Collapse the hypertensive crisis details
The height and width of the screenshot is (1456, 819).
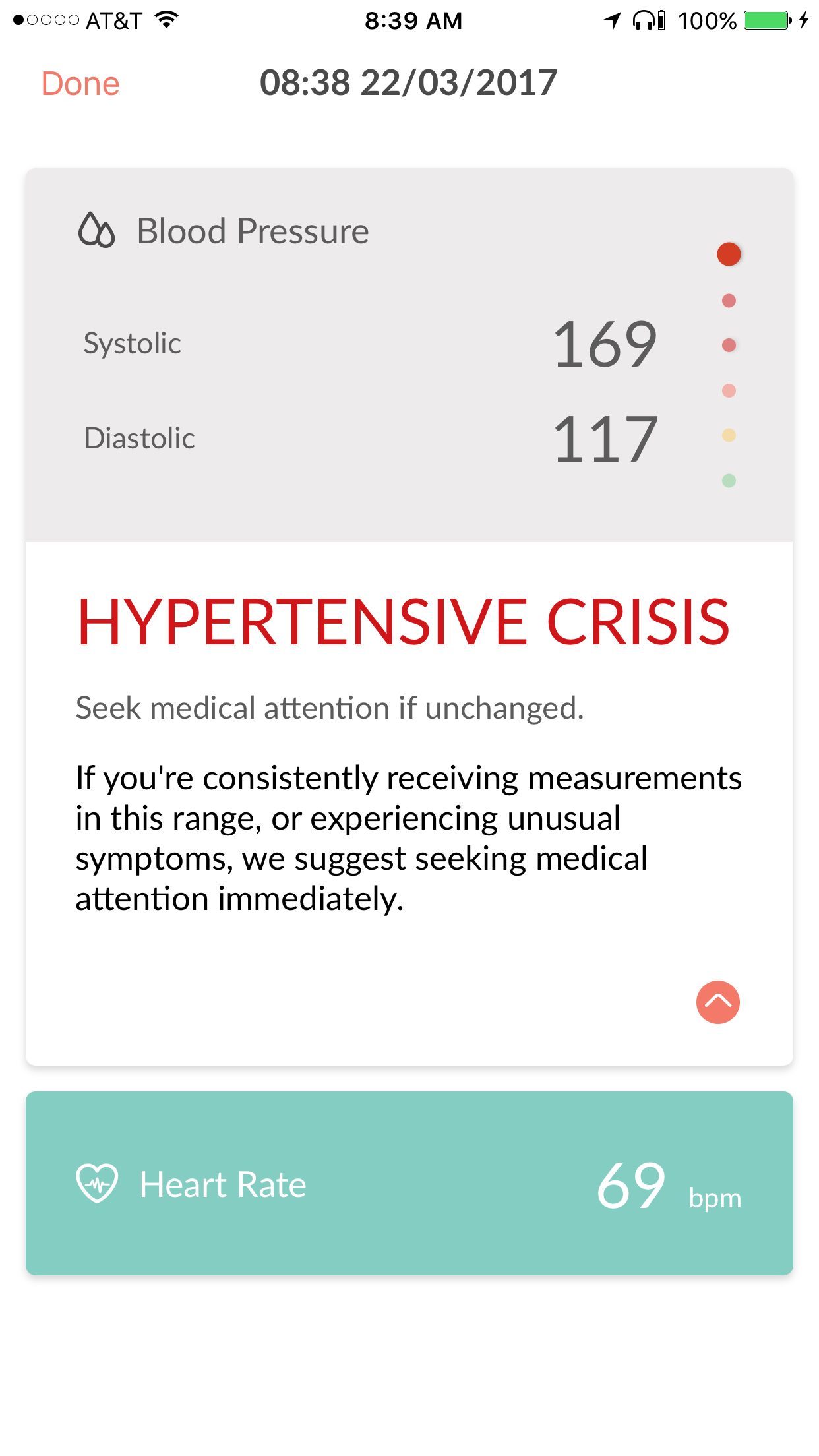coord(717,1002)
